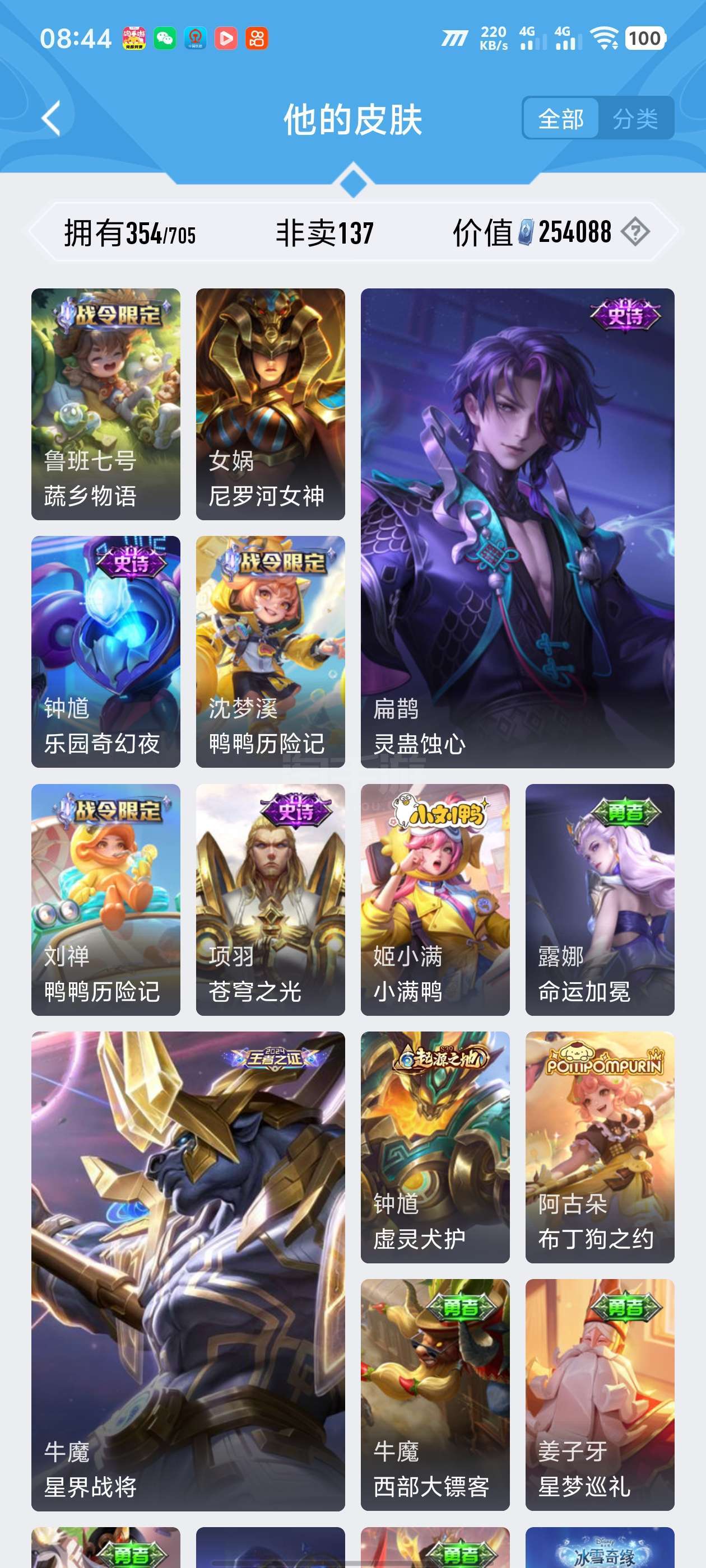Open 女娲 尼罗河女神 skin
Screen dimensions: 706x1568
click(x=271, y=404)
